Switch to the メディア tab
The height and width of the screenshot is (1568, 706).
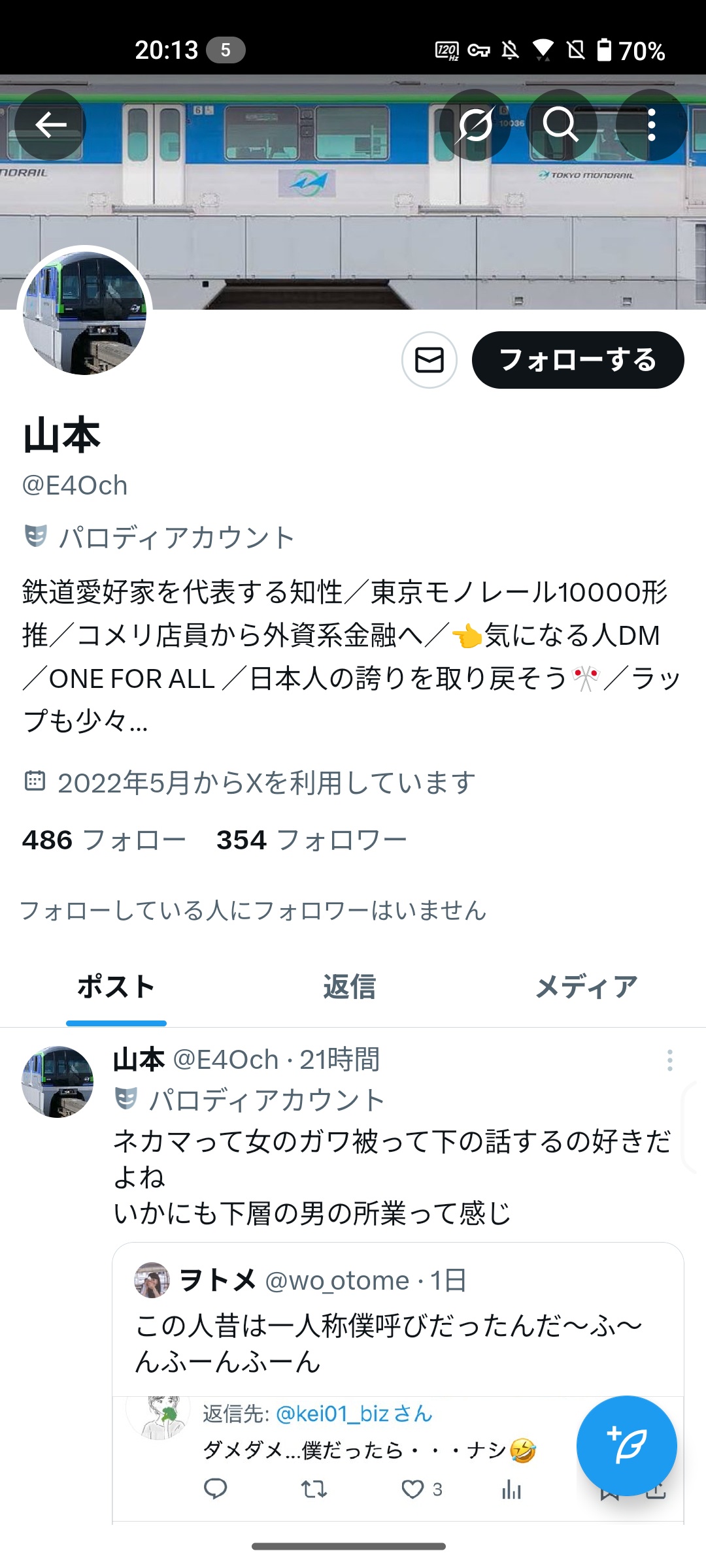tap(586, 987)
